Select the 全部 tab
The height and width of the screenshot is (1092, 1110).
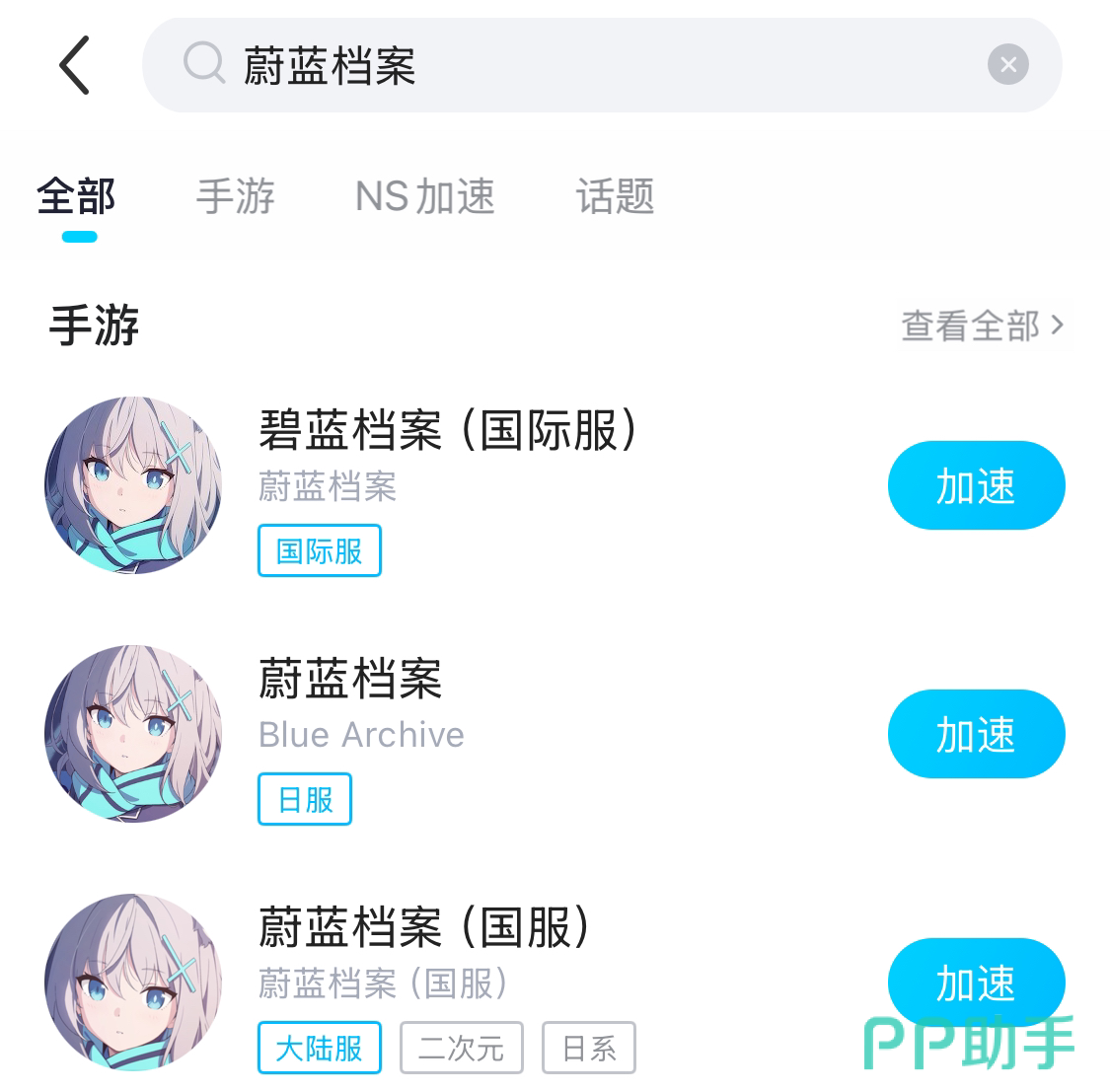pos(76,196)
